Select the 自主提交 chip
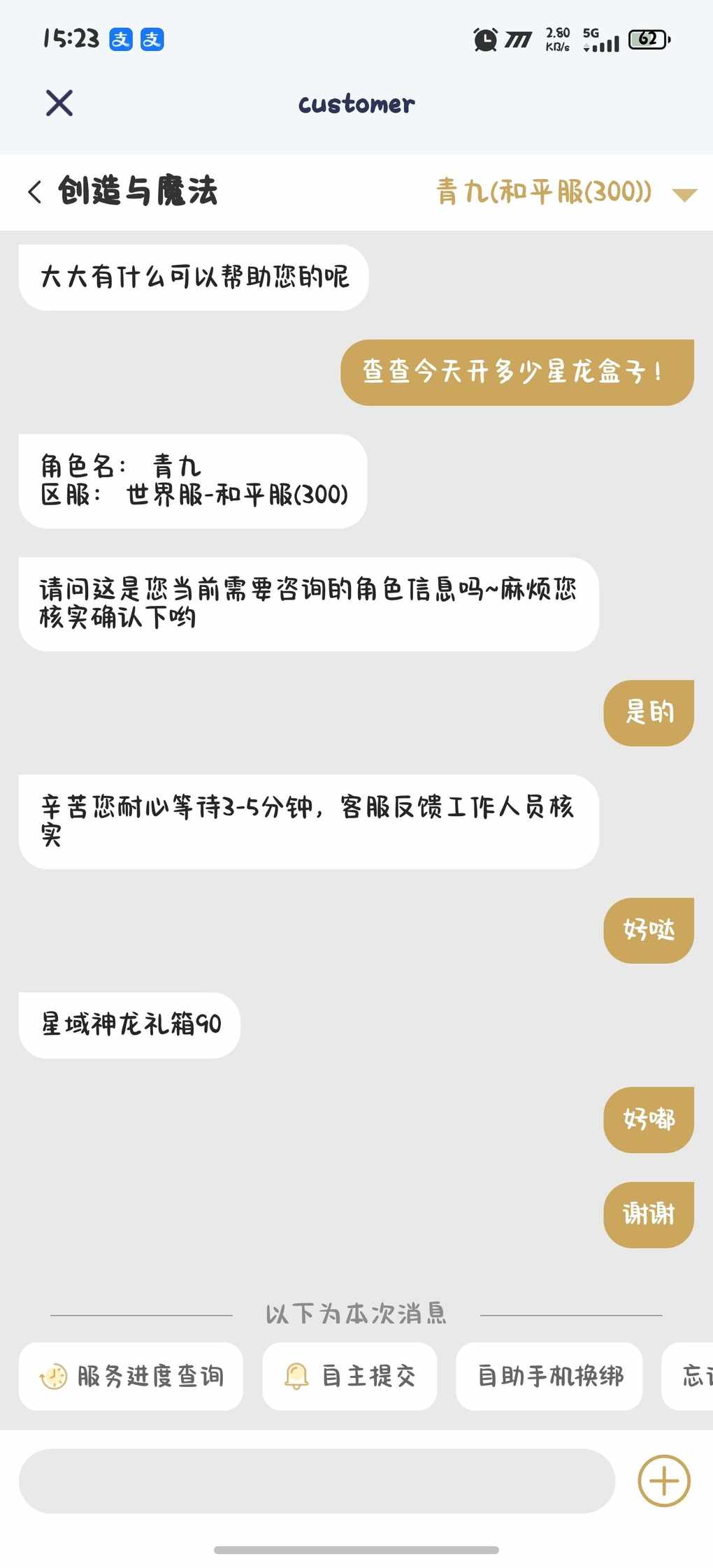The height and width of the screenshot is (1568, 713). click(350, 1376)
